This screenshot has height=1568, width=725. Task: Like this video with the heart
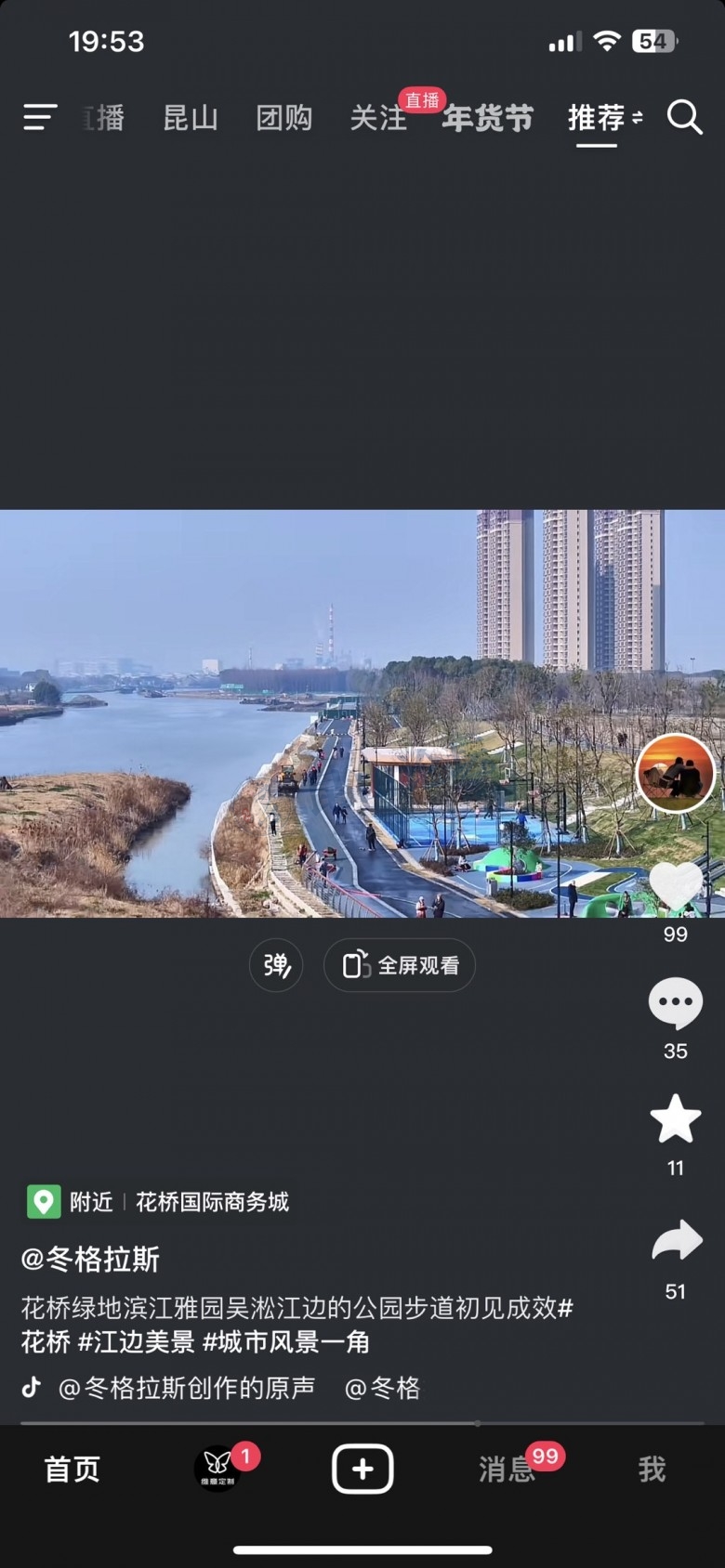(x=675, y=886)
